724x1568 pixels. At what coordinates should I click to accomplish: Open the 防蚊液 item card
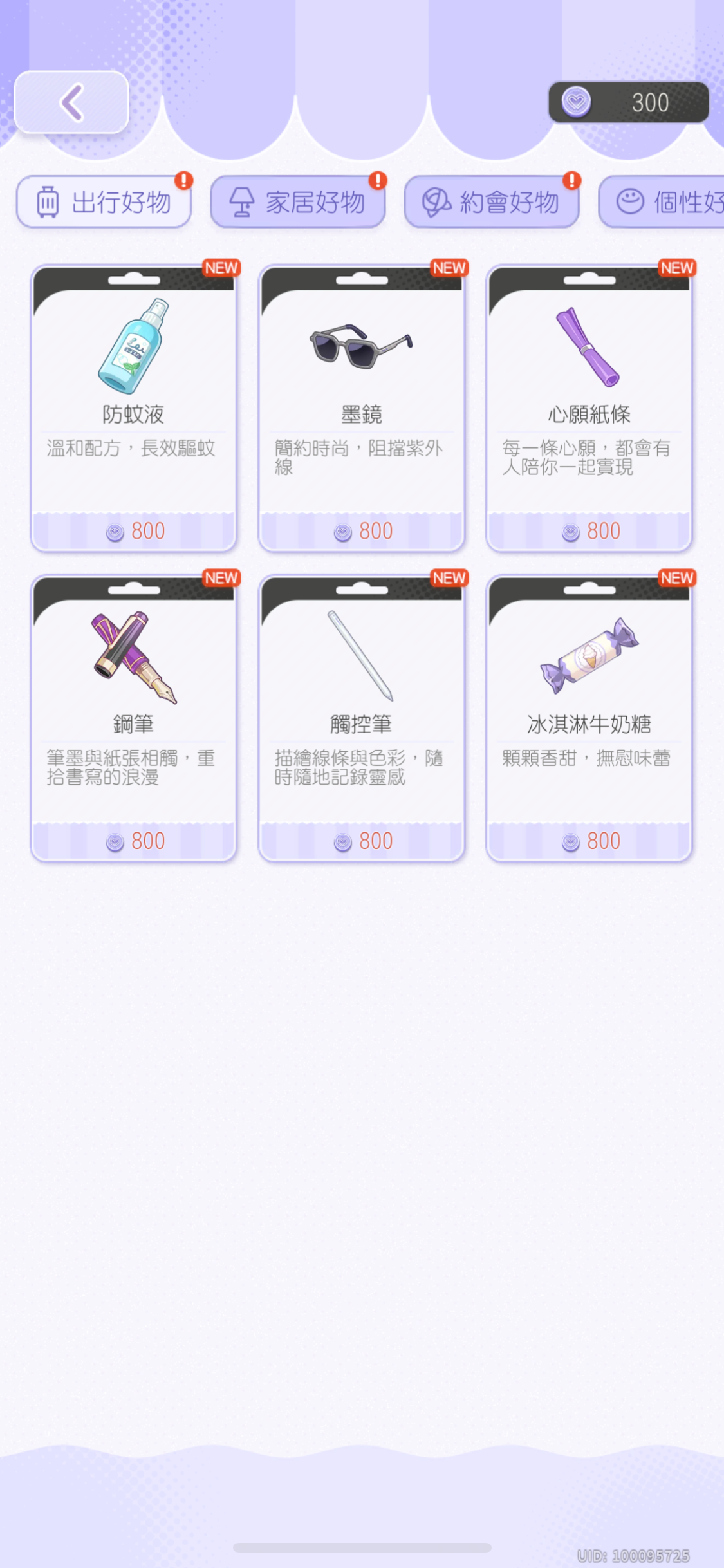[134, 408]
